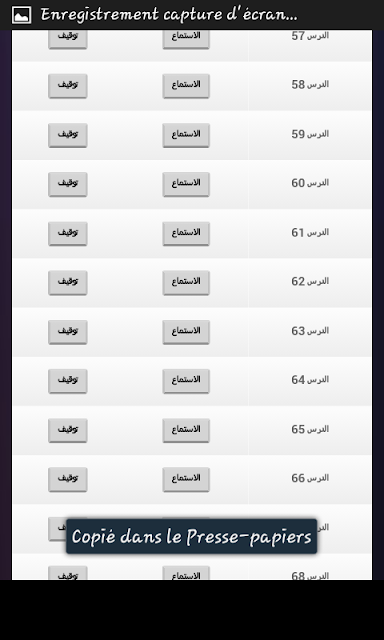Viewport: 384px width, 640px height.
Task: Start lesson 62 audio
Action: (186, 282)
